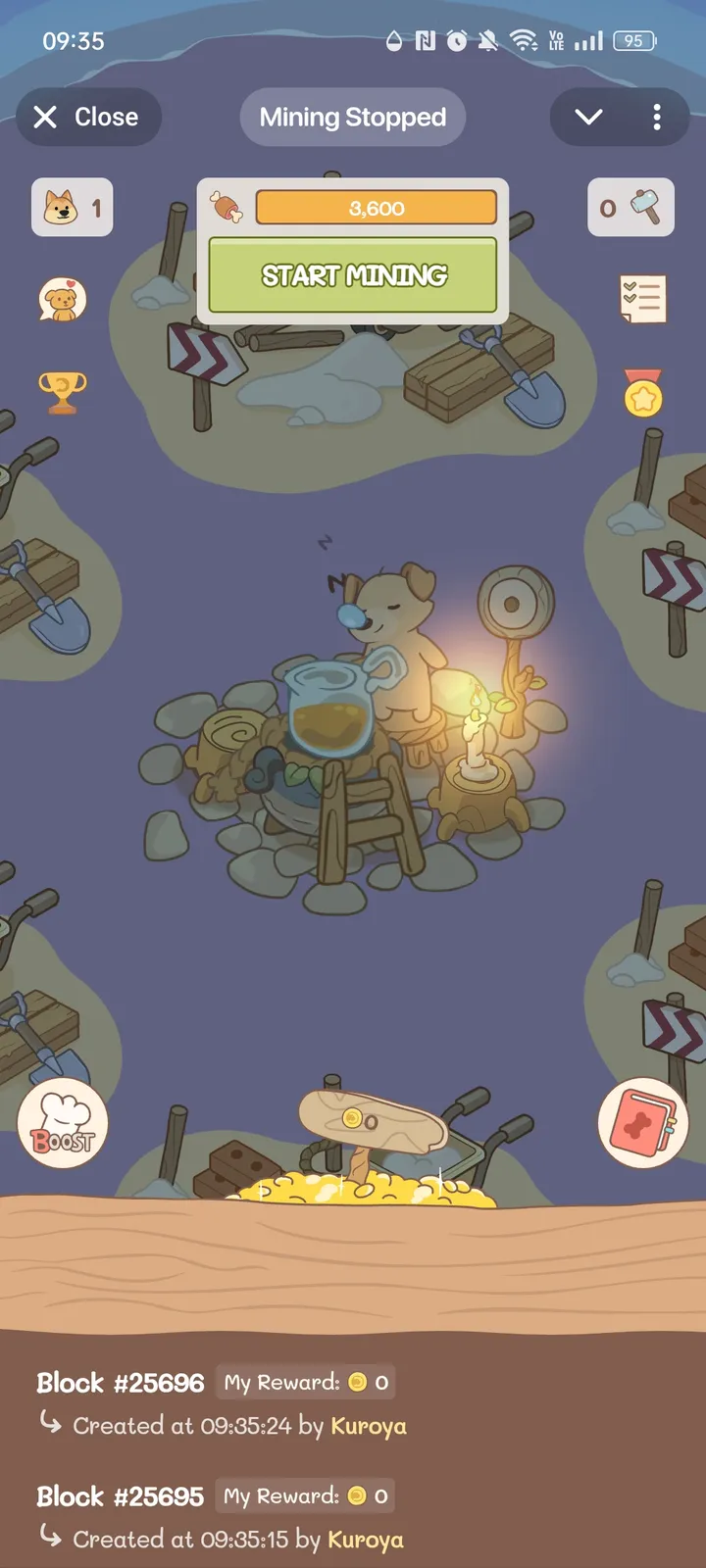The height and width of the screenshot is (1568, 706).
Task: Tap the Start Mining button
Action: (353, 275)
